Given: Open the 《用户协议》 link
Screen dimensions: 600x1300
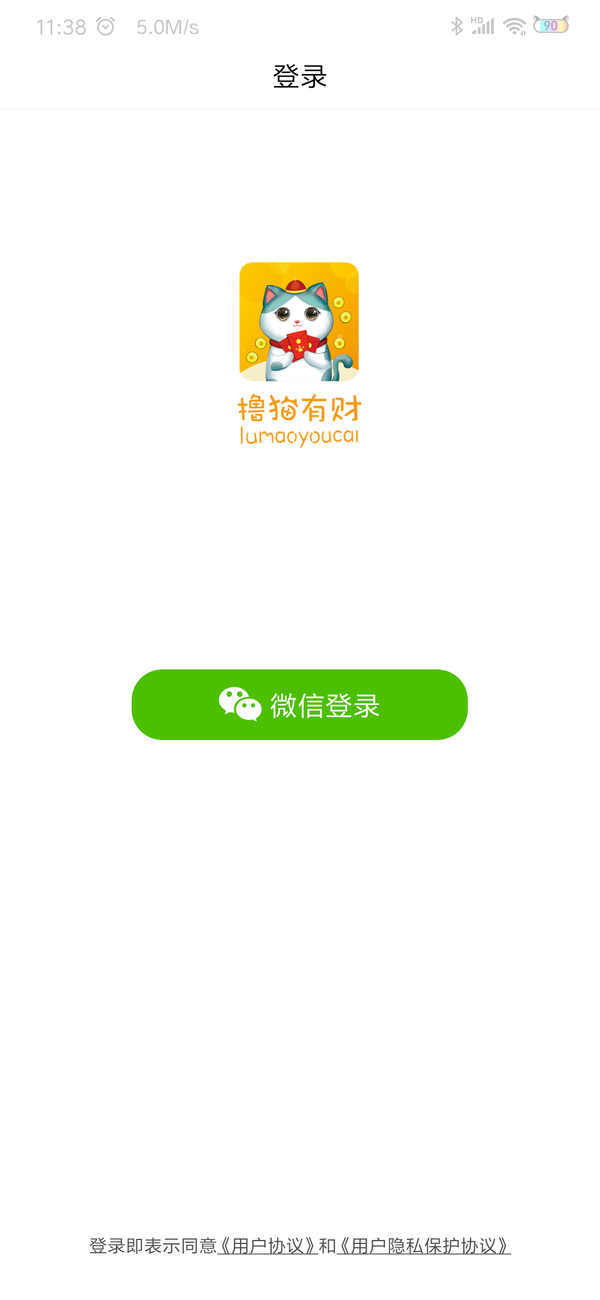Looking at the screenshot, I should click(267, 1246).
